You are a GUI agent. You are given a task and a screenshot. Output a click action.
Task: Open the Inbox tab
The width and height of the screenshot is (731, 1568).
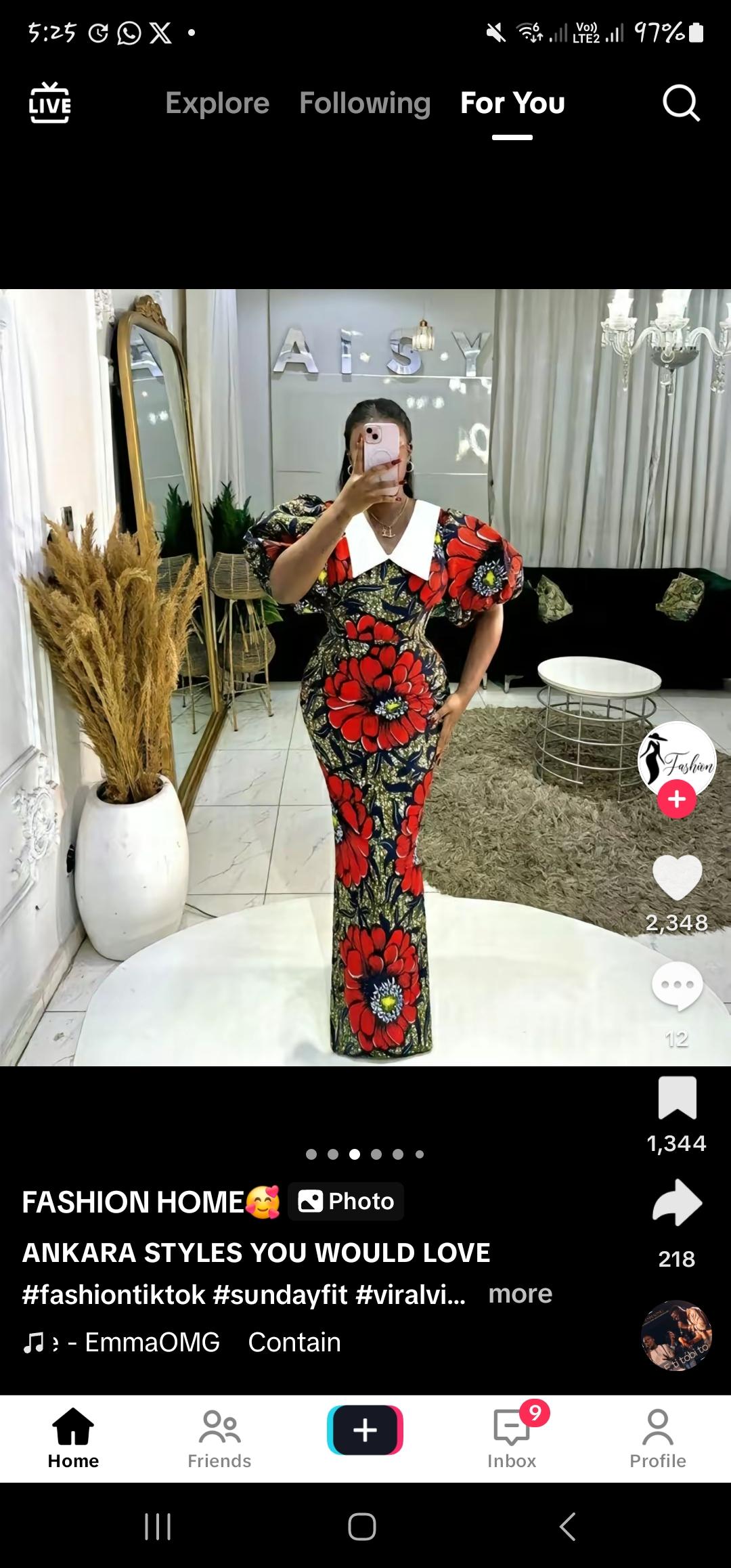pyautogui.click(x=512, y=1439)
